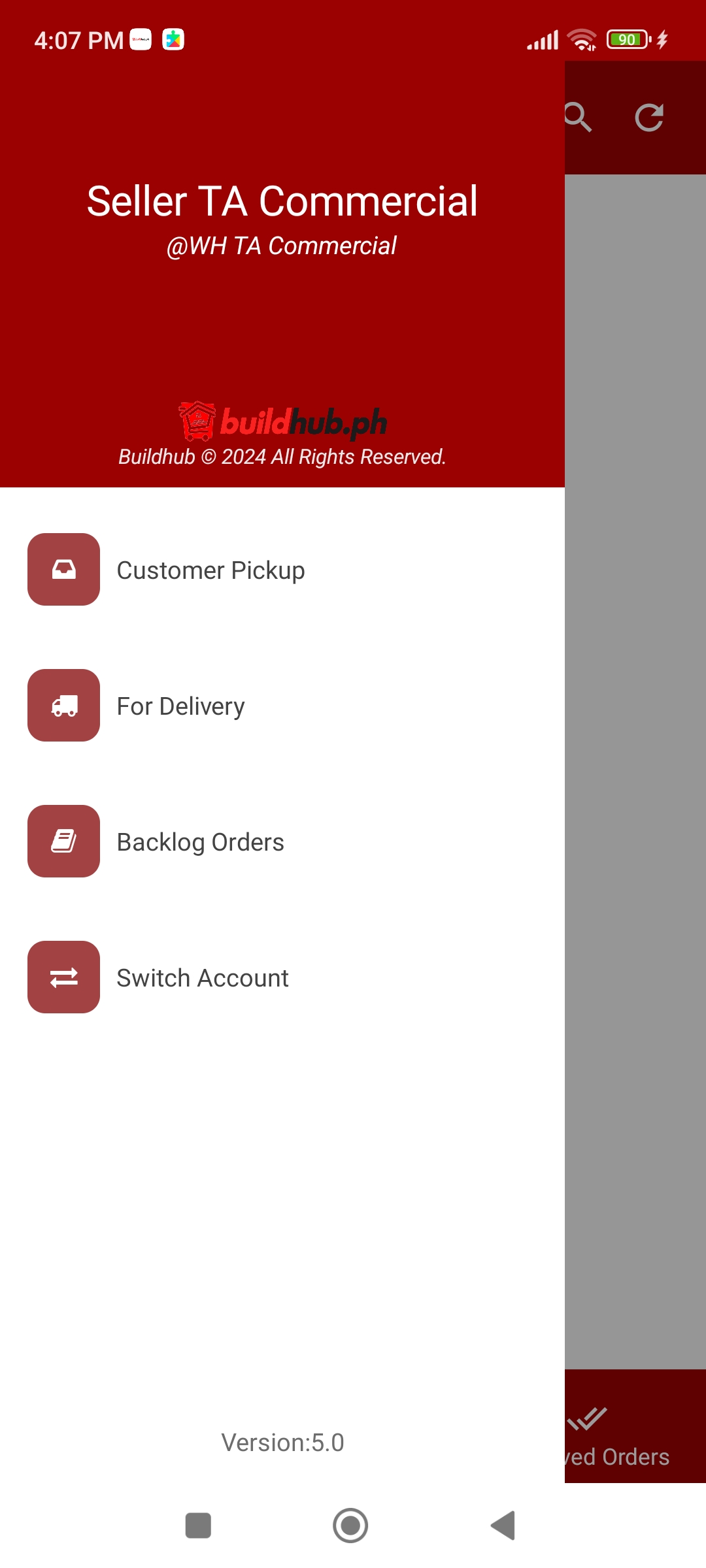Go back with the system back button

pos(503,1526)
